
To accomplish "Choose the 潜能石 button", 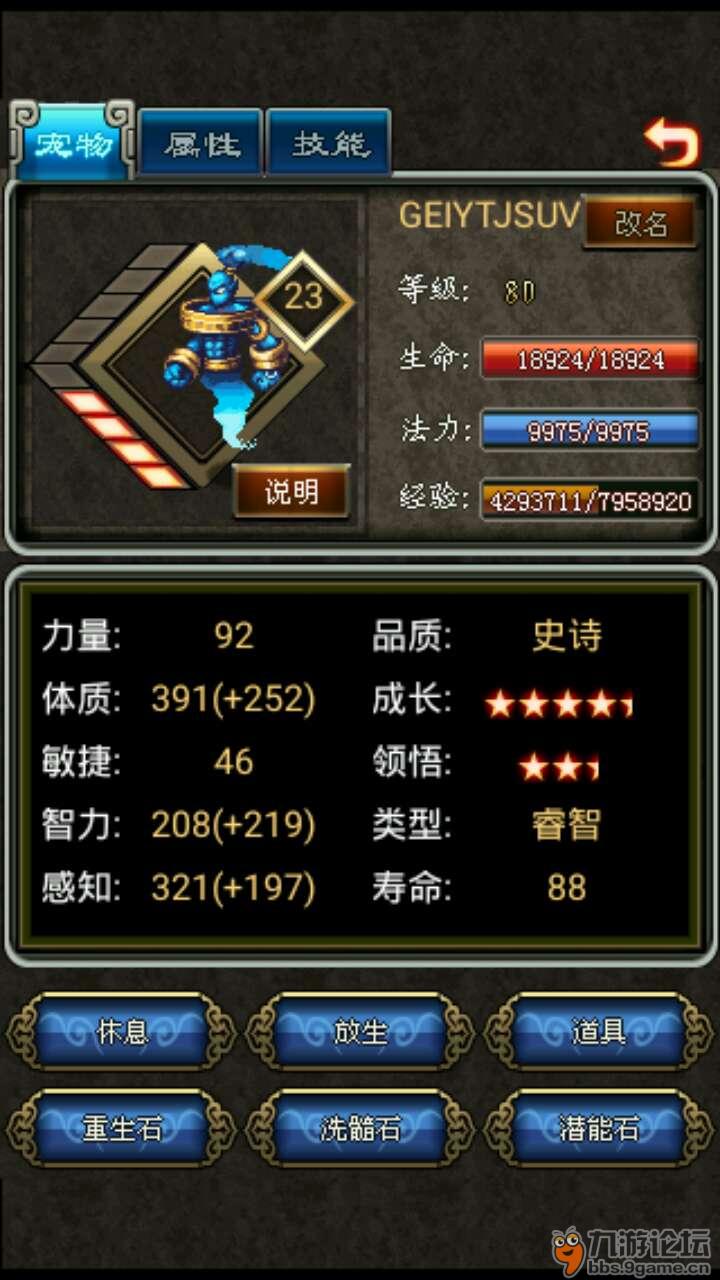I will [x=598, y=1128].
